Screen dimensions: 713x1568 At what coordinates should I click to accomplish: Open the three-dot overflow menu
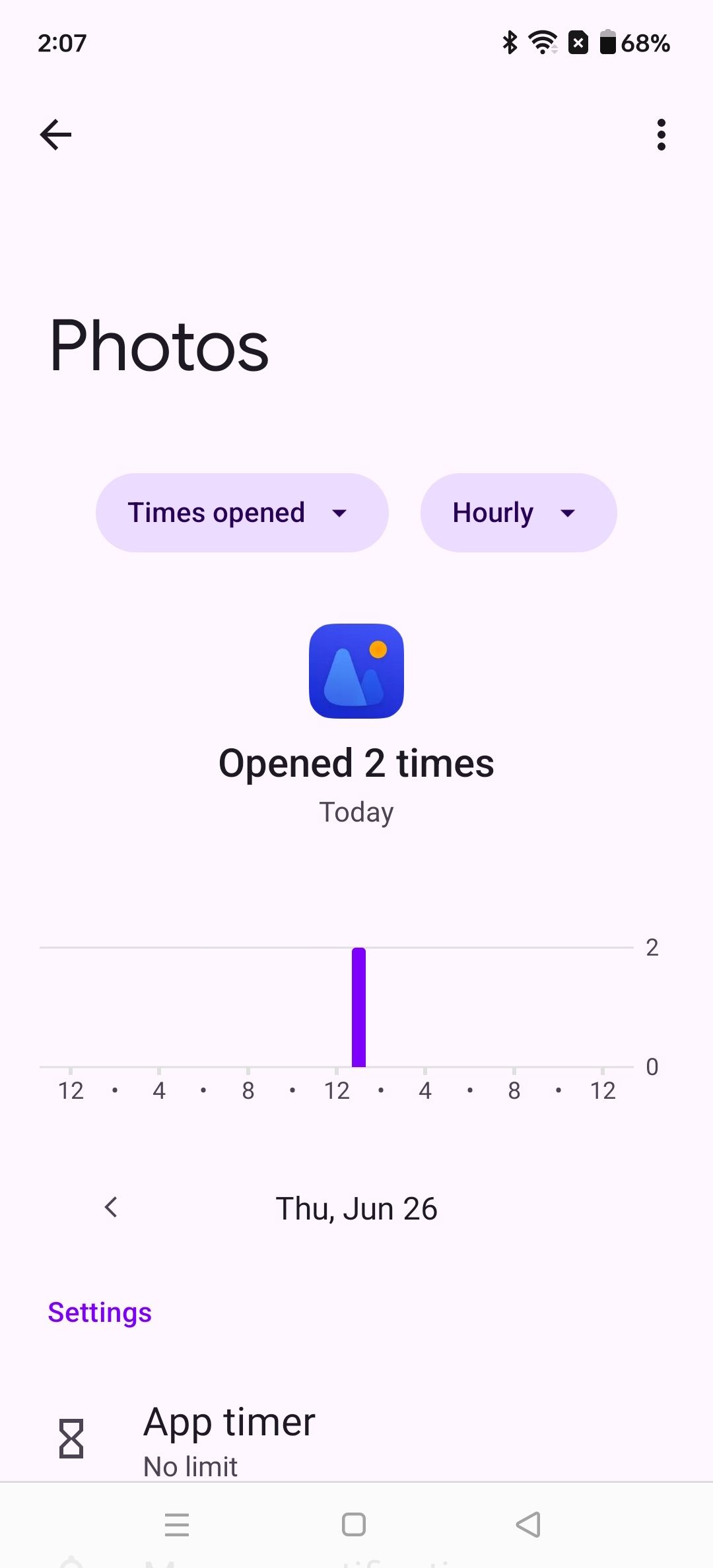[x=661, y=134]
